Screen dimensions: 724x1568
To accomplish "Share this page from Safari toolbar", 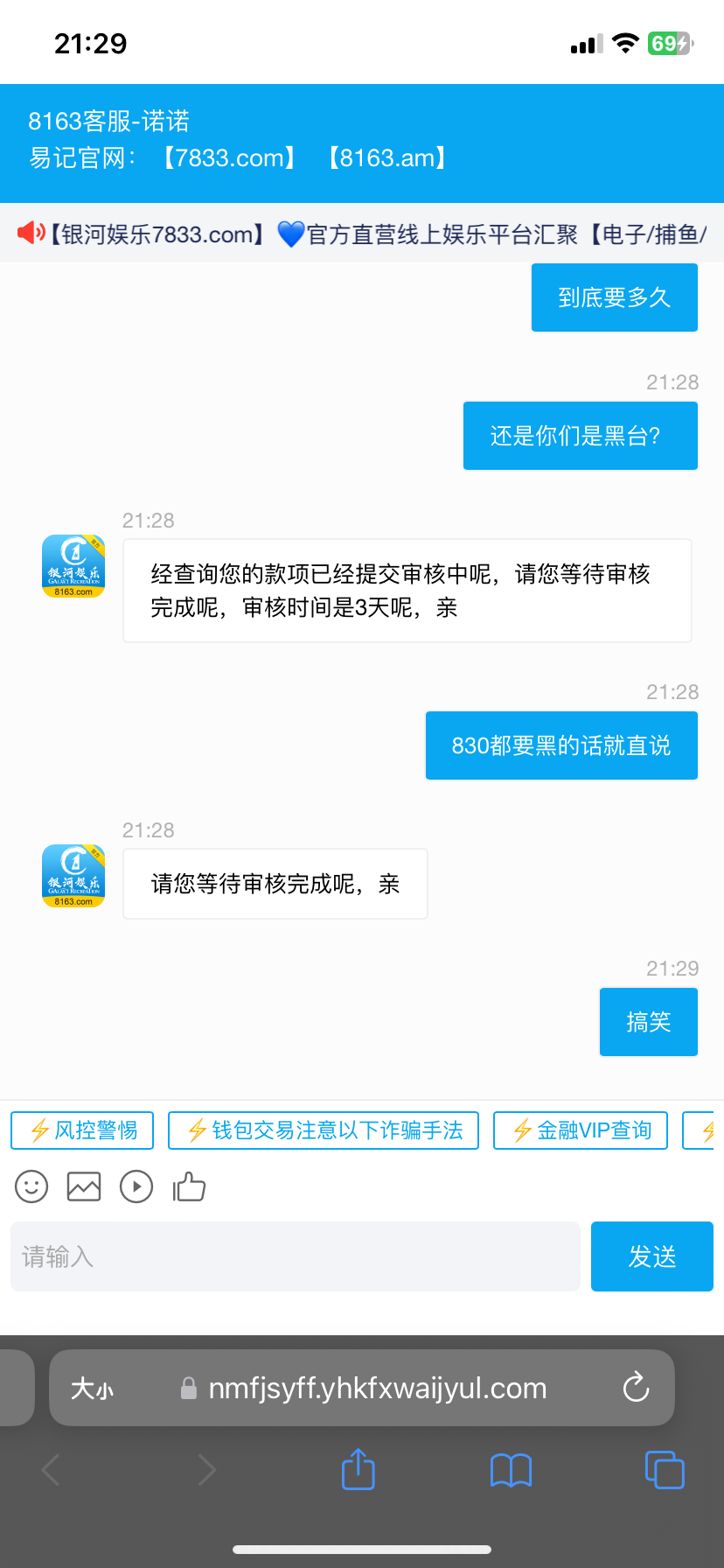I will pos(358,1470).
